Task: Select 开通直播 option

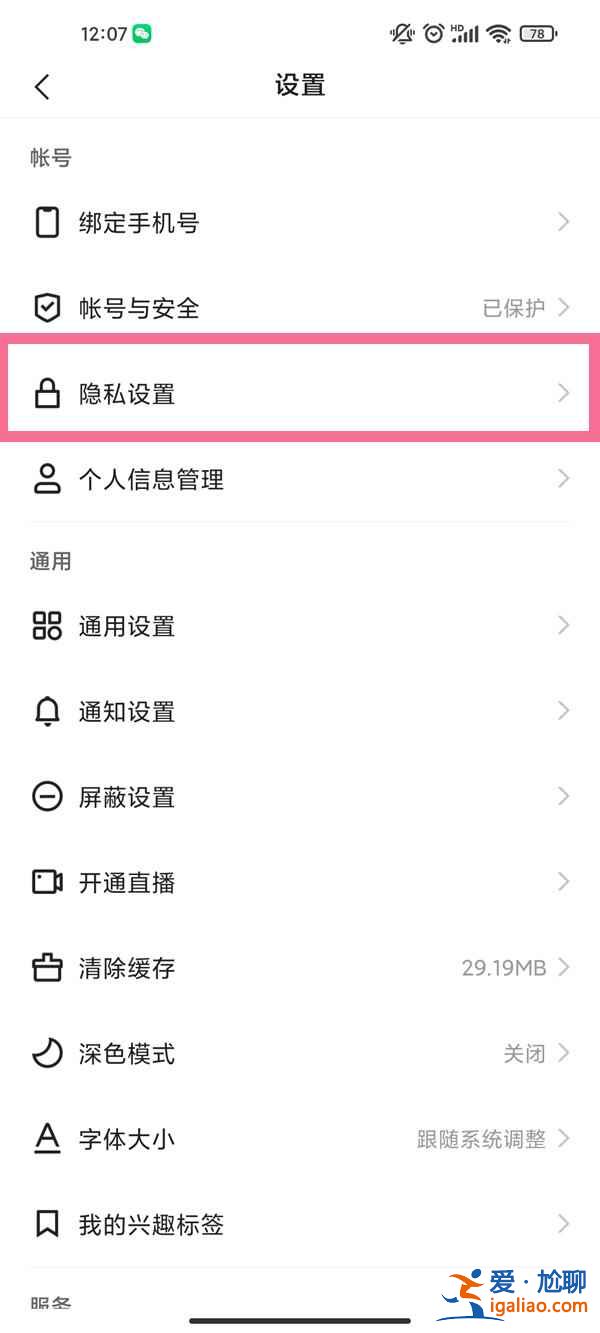Action: [x=127, y=883]
